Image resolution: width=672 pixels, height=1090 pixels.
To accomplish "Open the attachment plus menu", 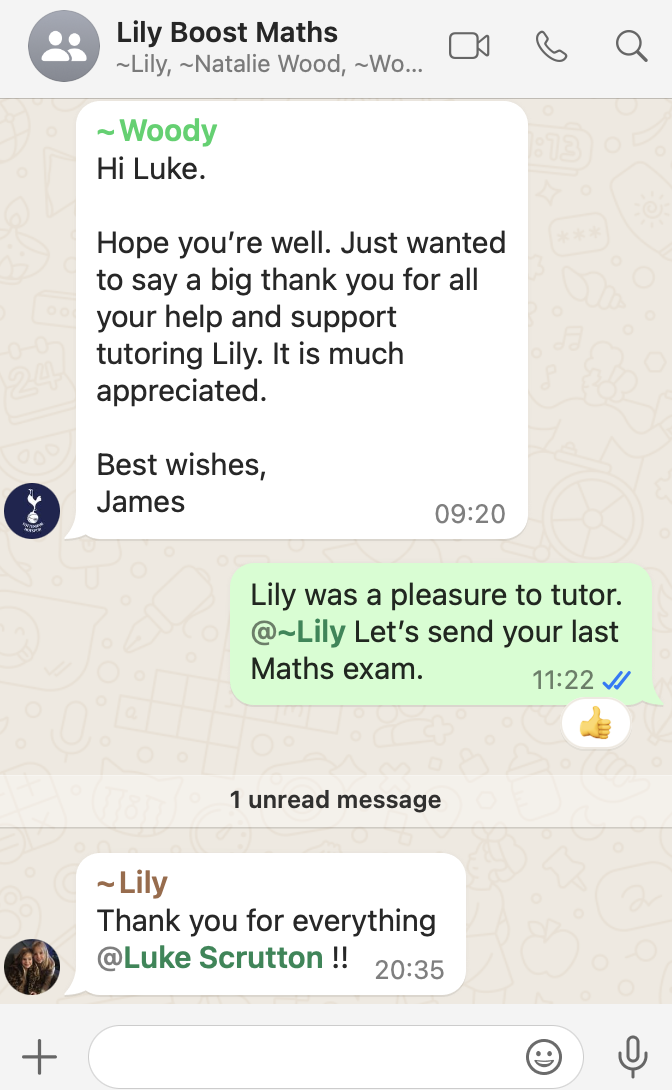I will coord(39,1056).
